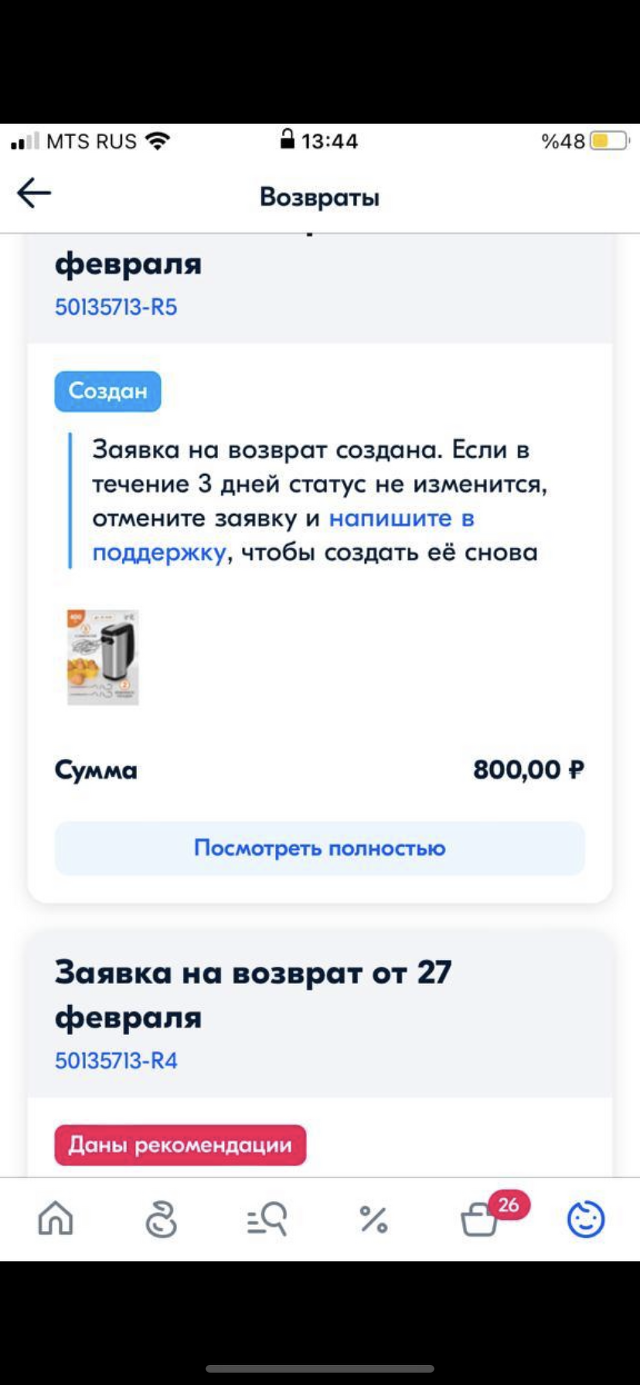
Task: Tap the Посмотреть полностью button
Action: (x=319, y=848)
